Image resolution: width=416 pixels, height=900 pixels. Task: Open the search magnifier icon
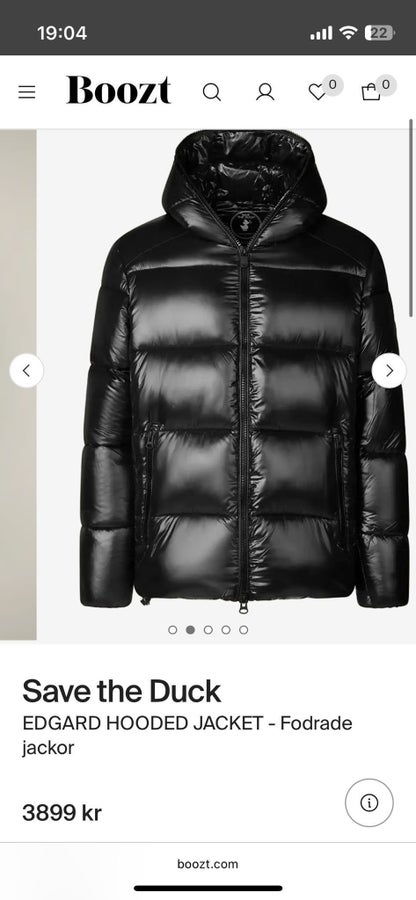212,92
